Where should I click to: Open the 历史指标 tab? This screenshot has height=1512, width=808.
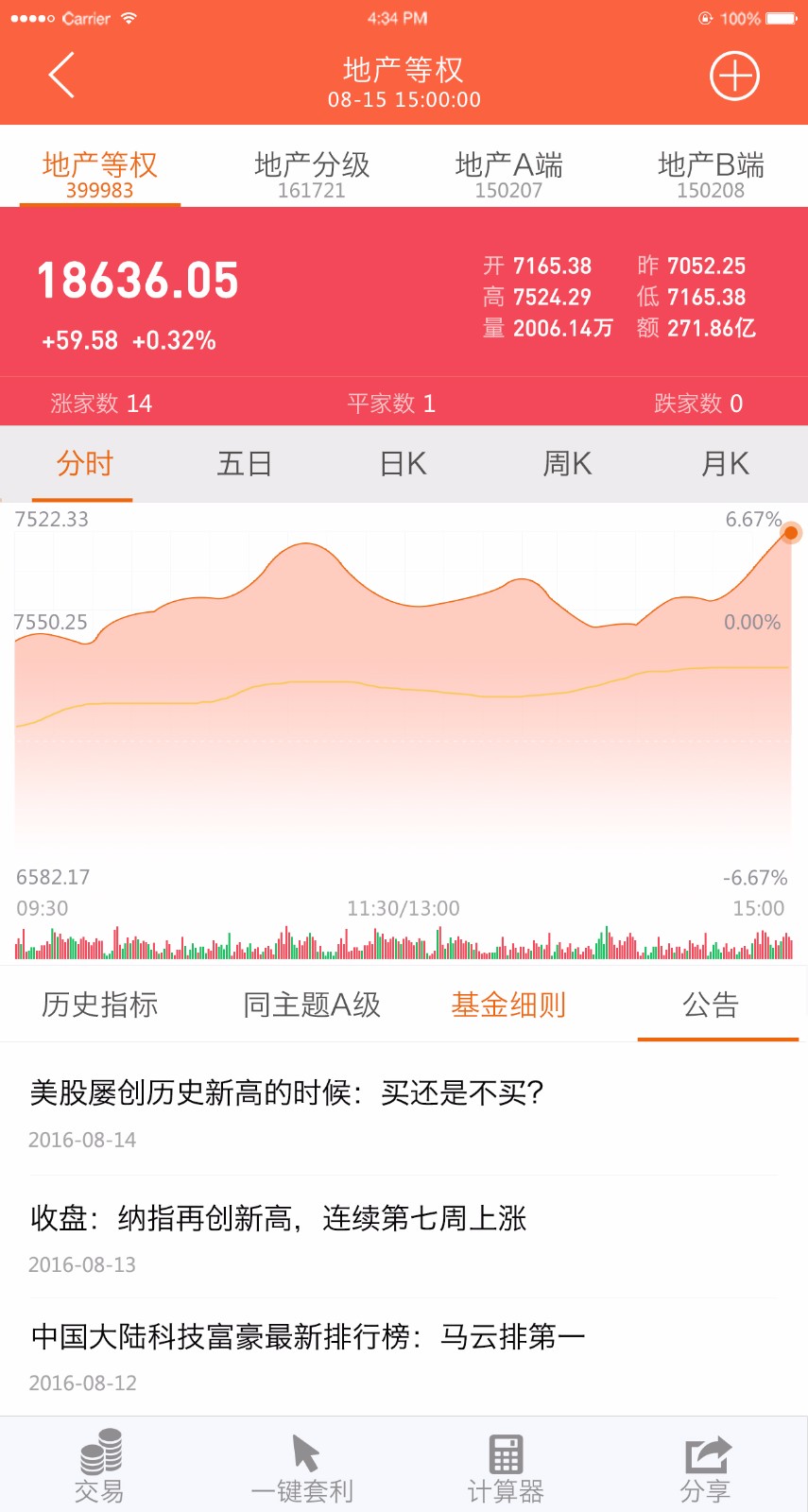tap(99, 1005)
